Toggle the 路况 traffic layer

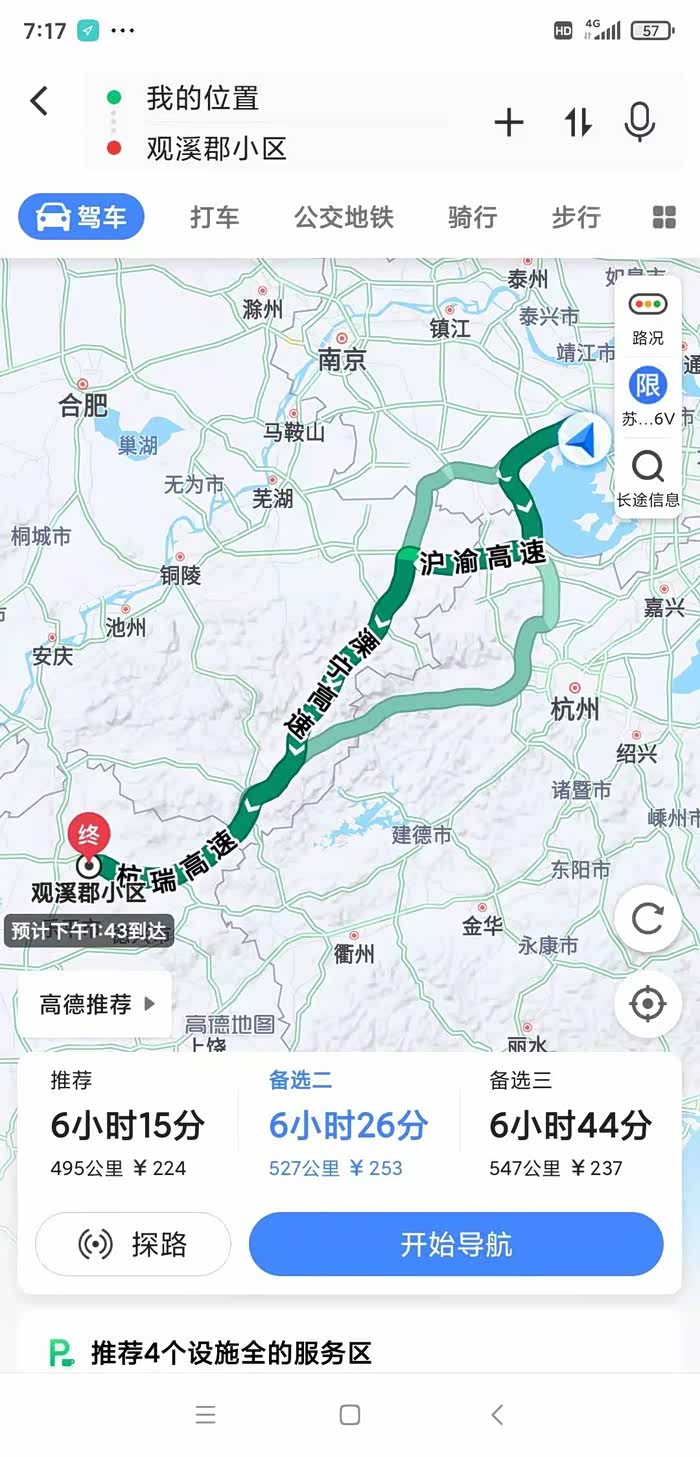click(x=648, y=316)
